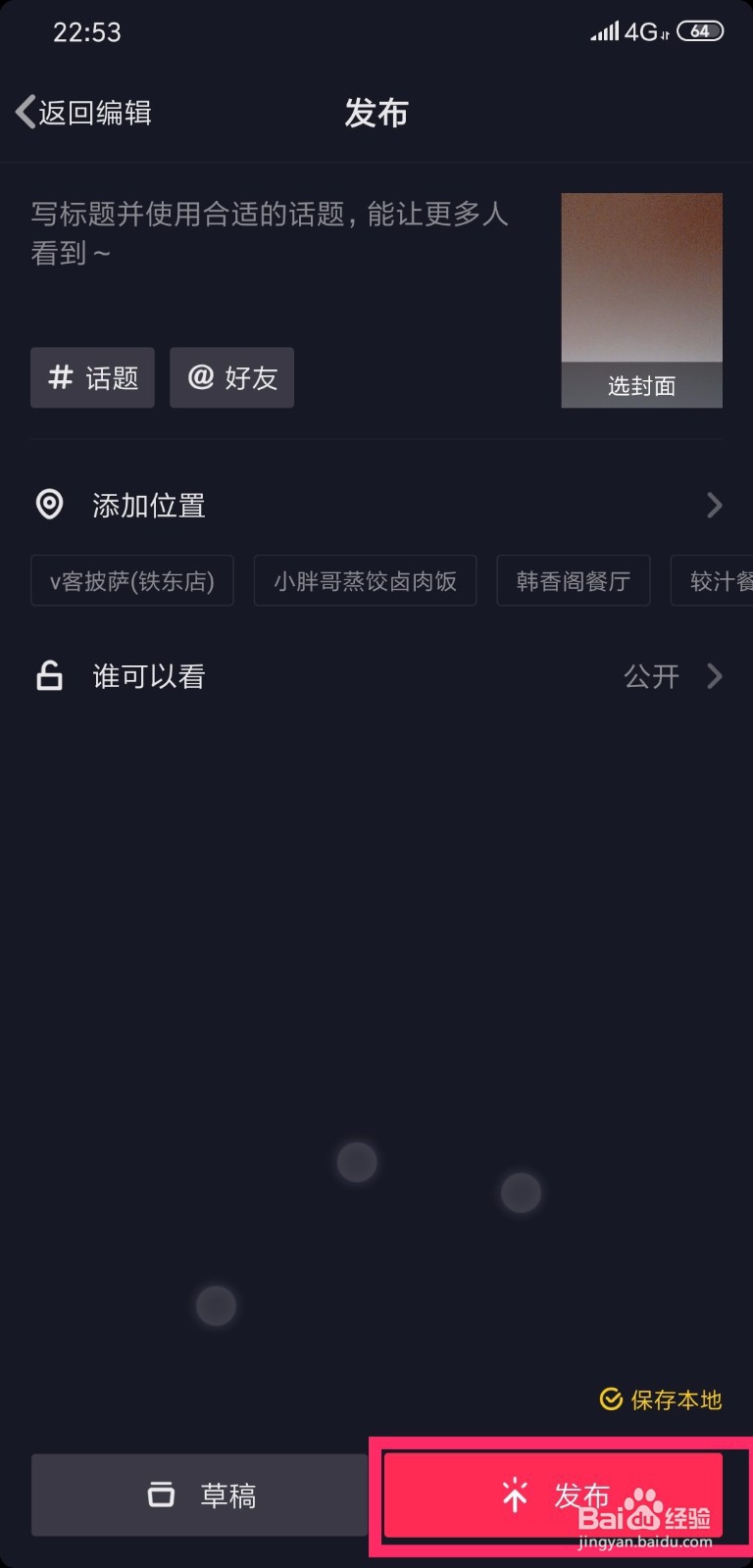The image size is (753, 1568).
Task: Click the video cover thumbnail
Action: [x=642, y=284]
